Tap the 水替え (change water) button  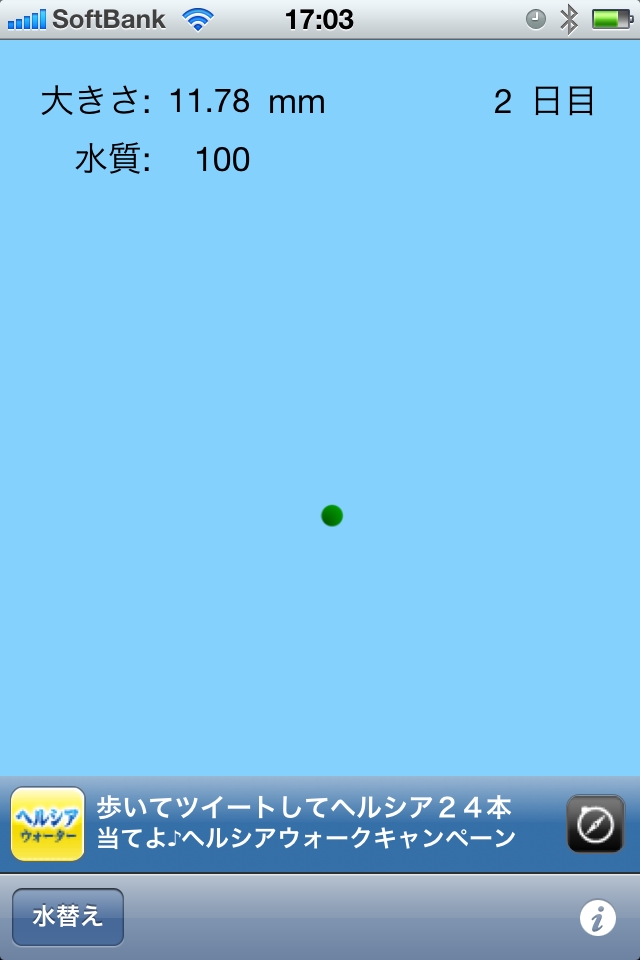point(68,917)
